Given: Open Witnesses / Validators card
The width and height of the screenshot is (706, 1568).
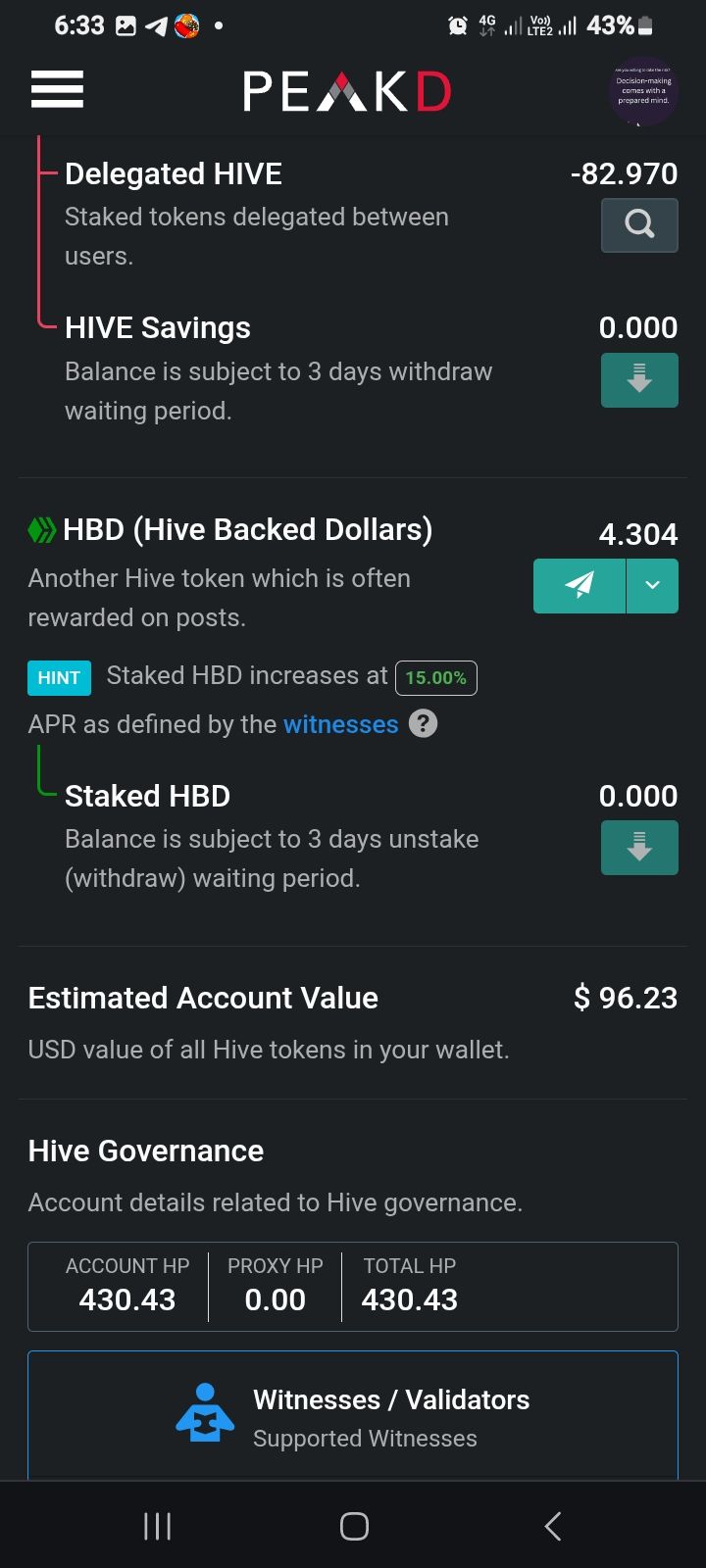Looking at the screenshot, I should coord(353,1416).
